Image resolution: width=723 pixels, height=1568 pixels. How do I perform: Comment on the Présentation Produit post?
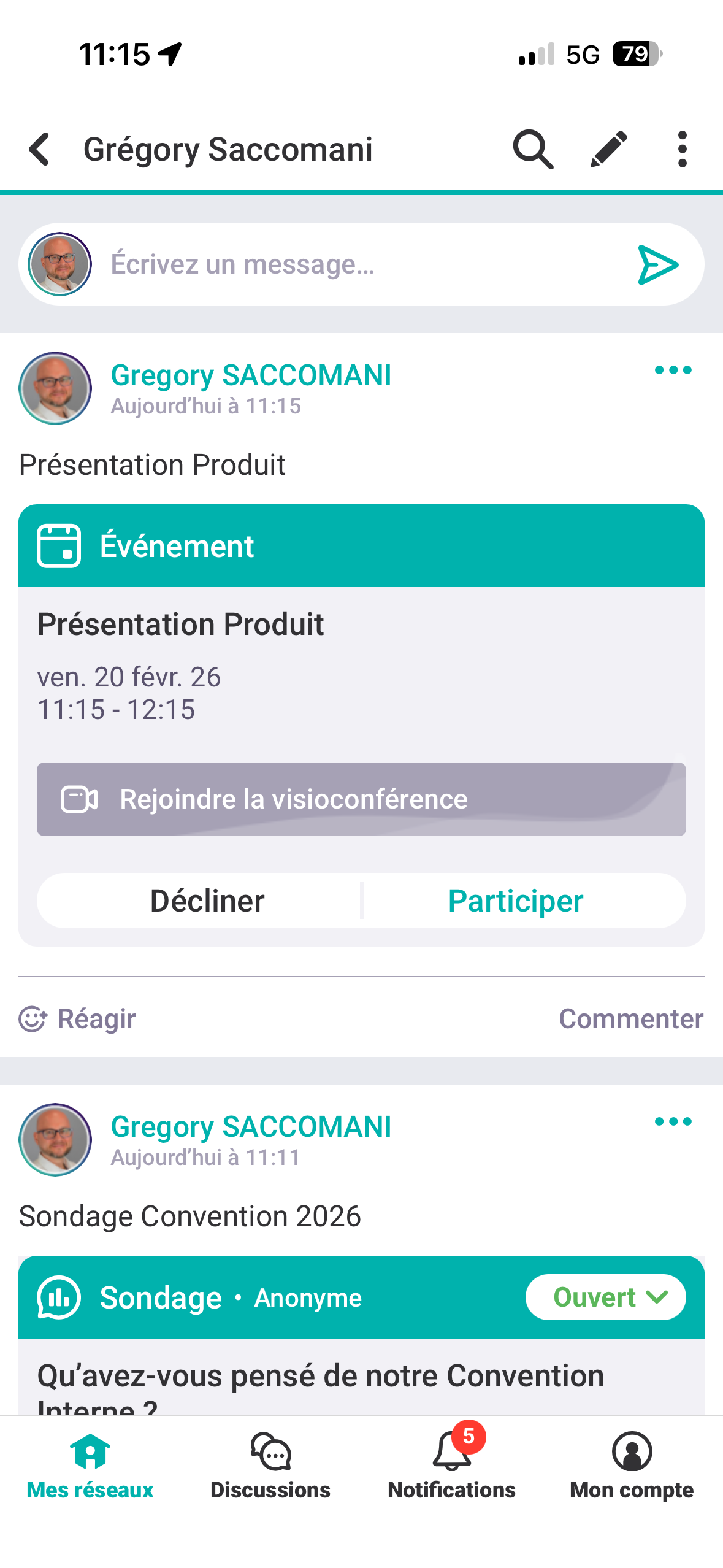(x=630, y=1019)
